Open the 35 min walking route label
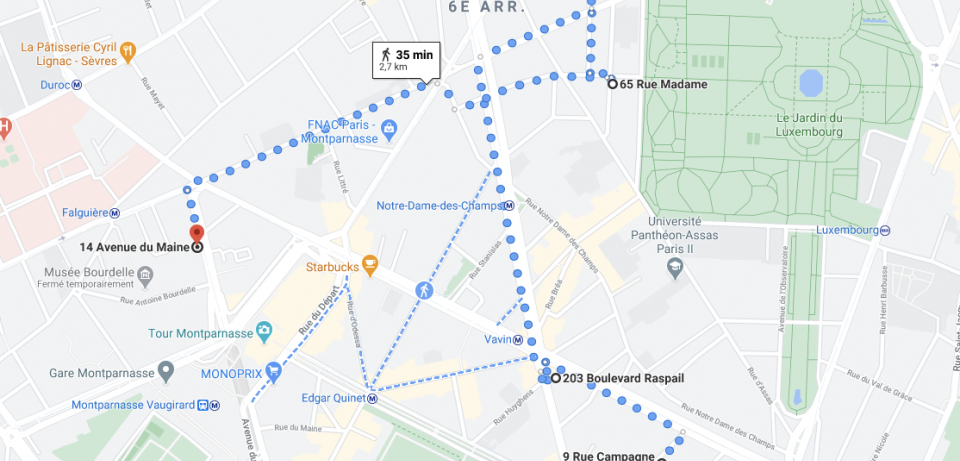 pos(405,60)
